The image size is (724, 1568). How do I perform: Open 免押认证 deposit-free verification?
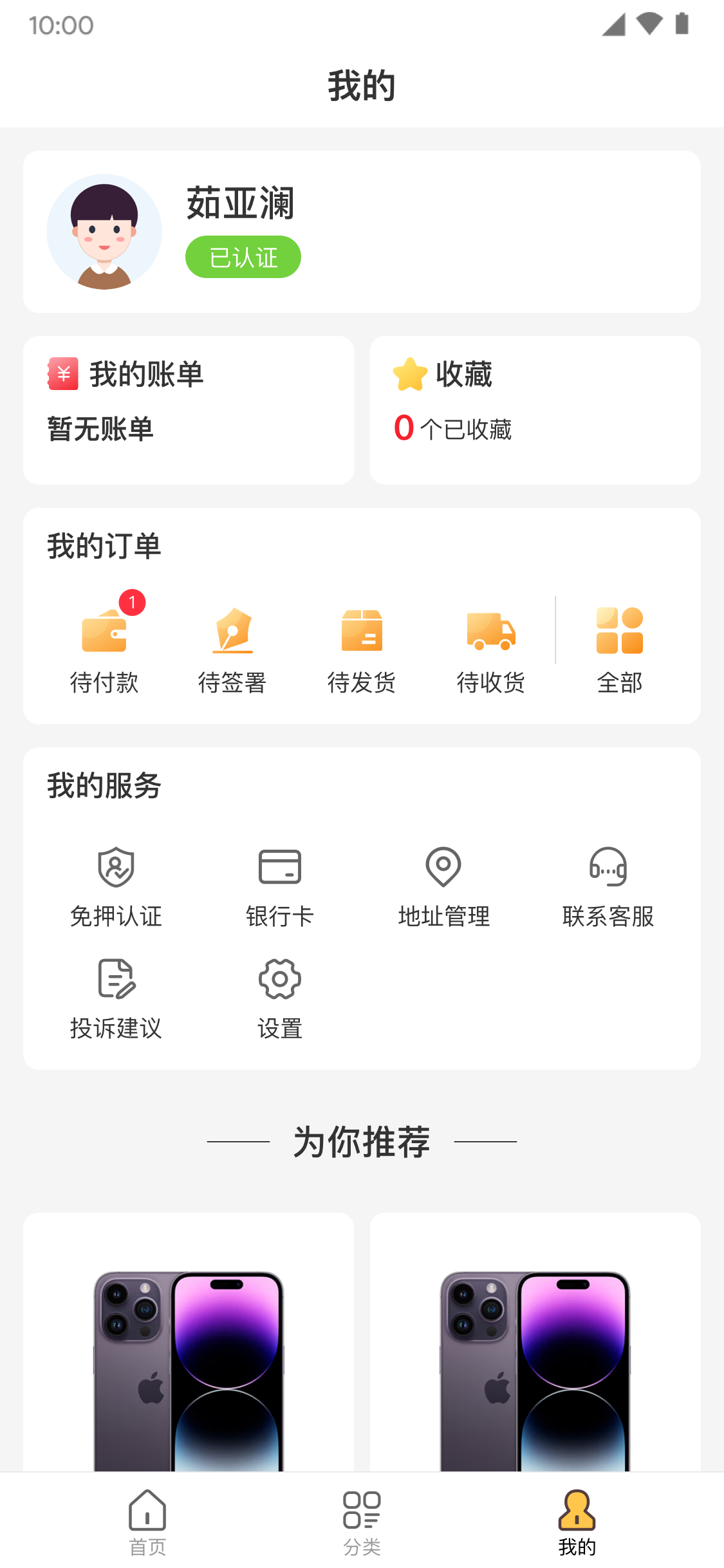116,887
